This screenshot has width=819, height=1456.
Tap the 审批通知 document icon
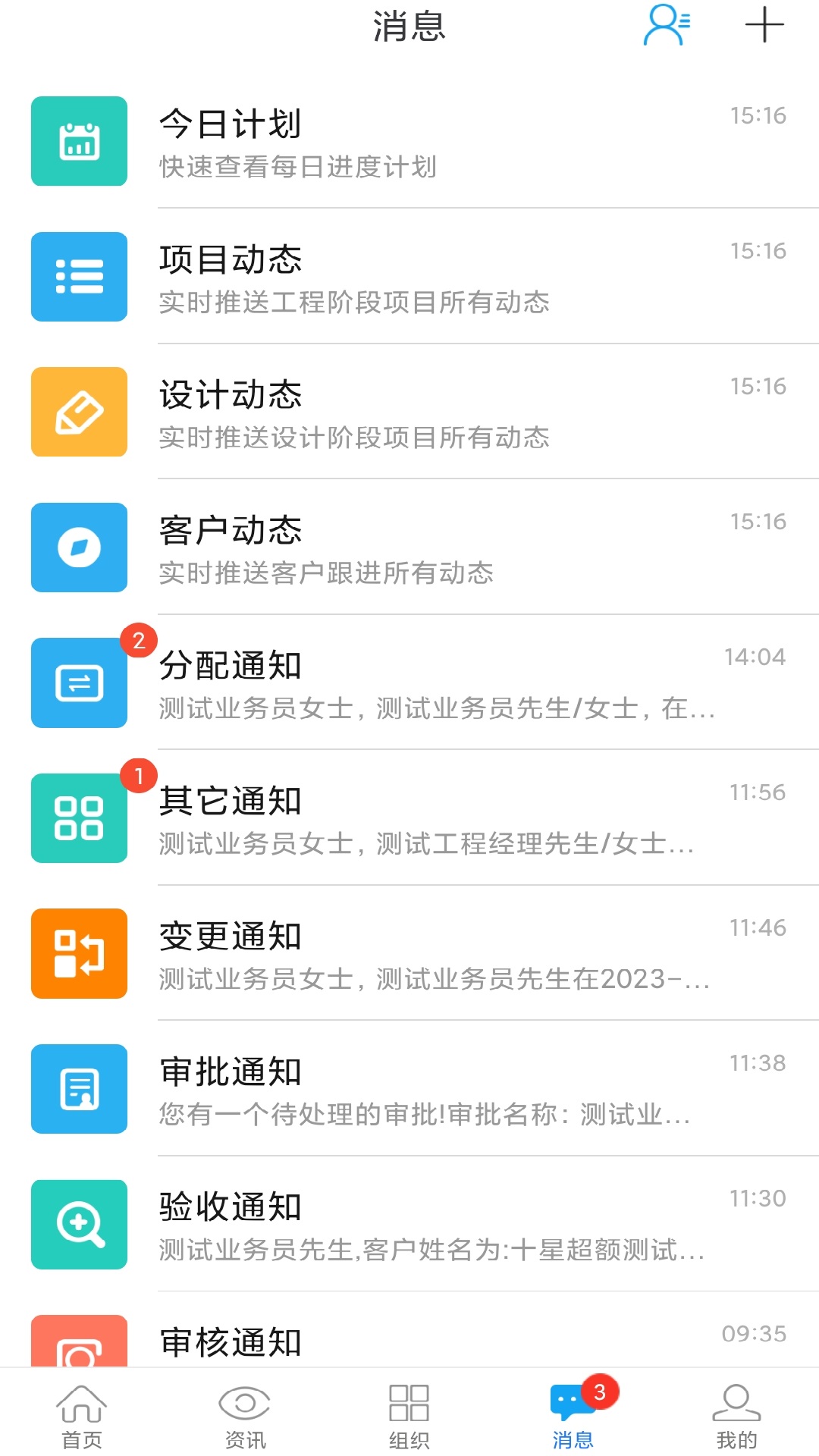pyautogui.click(x=79, y=1088)
